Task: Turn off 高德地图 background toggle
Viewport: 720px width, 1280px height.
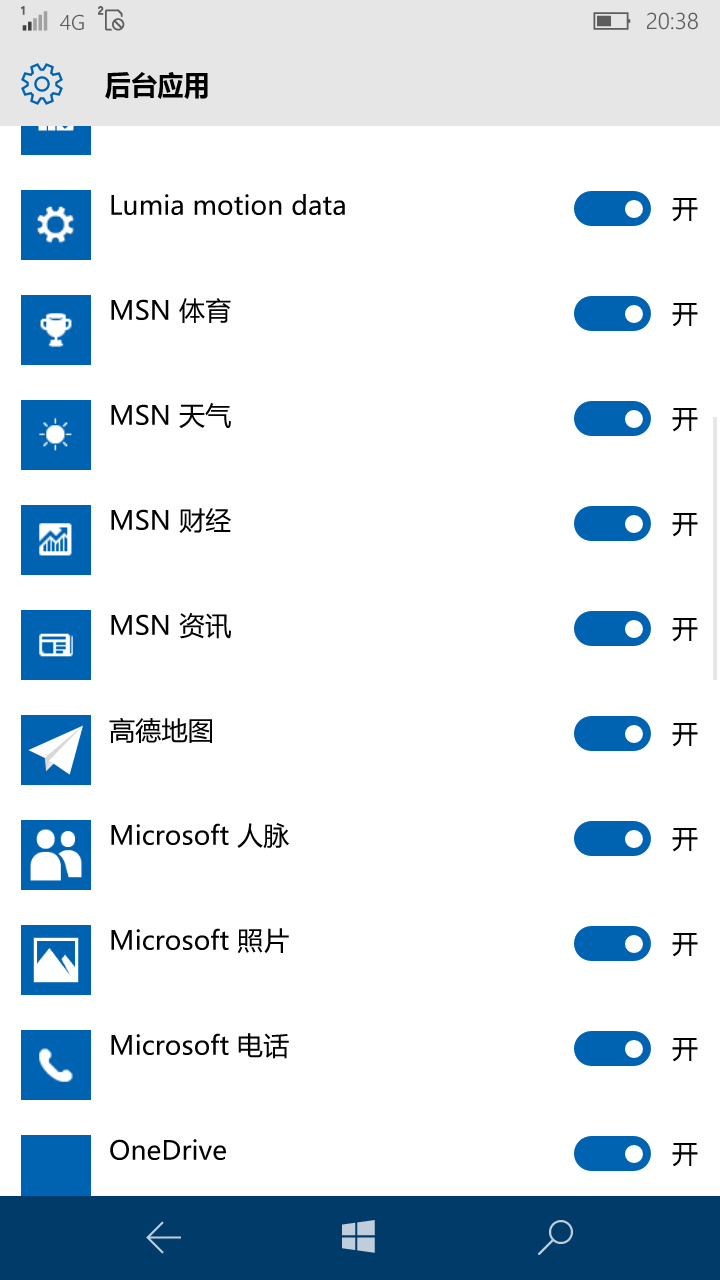Action: pyautogui.click(x=612, y=734)
